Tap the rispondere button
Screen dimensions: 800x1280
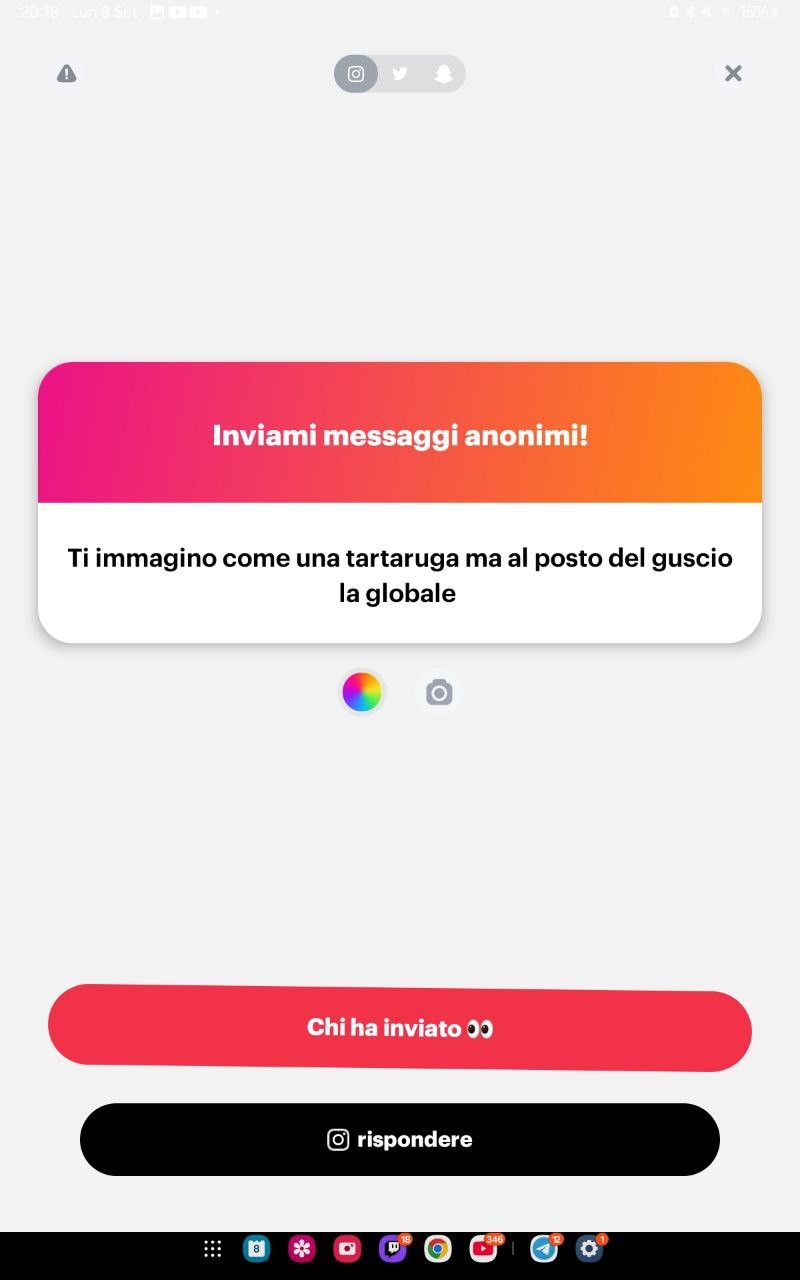pos(400,1139)
